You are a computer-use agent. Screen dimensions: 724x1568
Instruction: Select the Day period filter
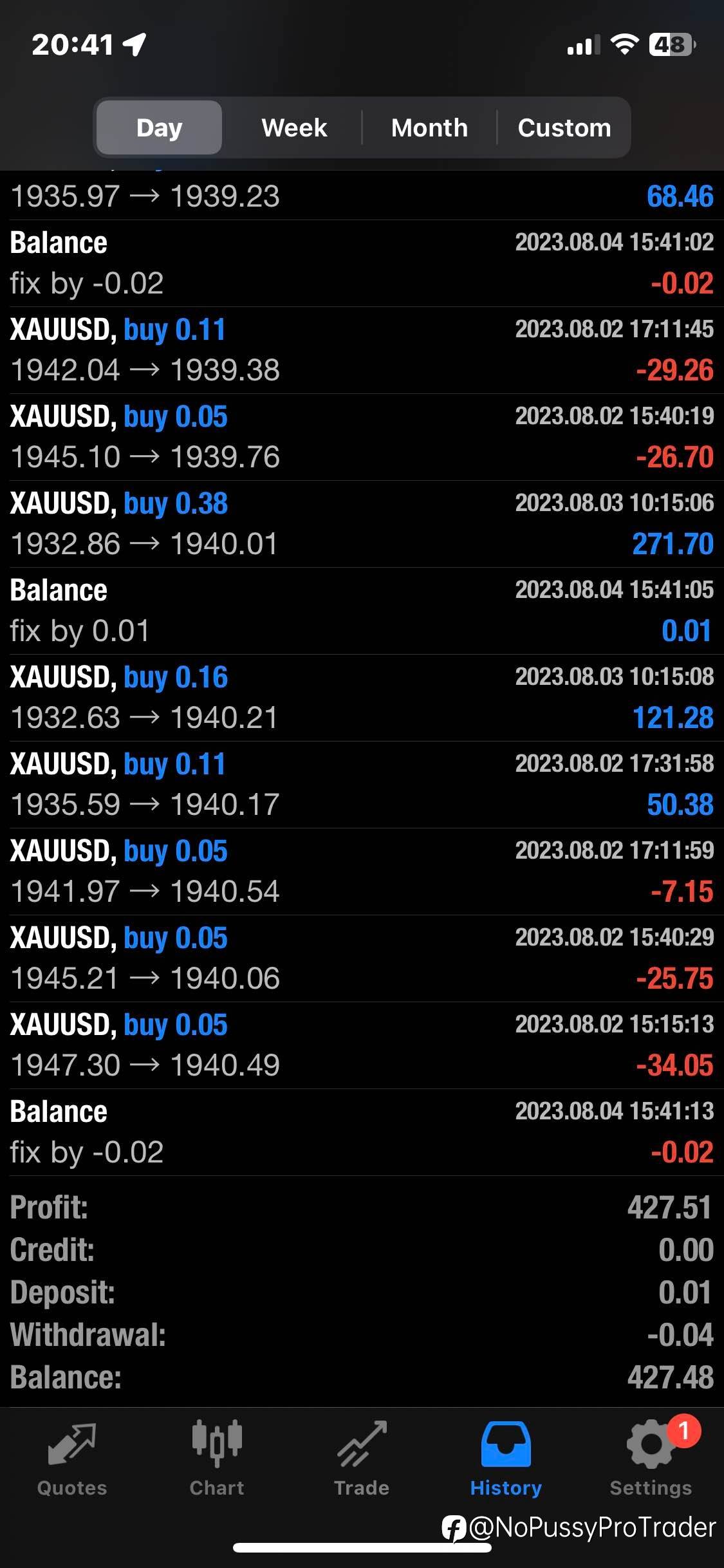pos(159,127)
